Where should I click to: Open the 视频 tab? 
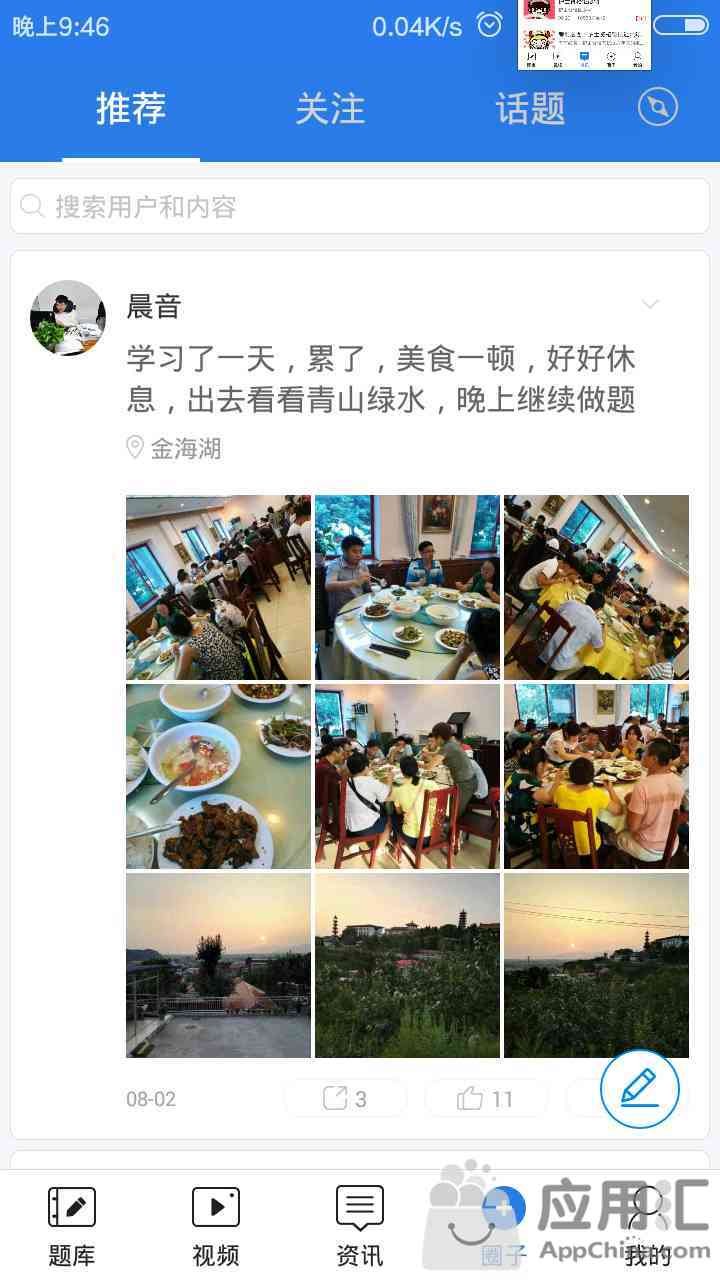click(x=216, y=1226)
